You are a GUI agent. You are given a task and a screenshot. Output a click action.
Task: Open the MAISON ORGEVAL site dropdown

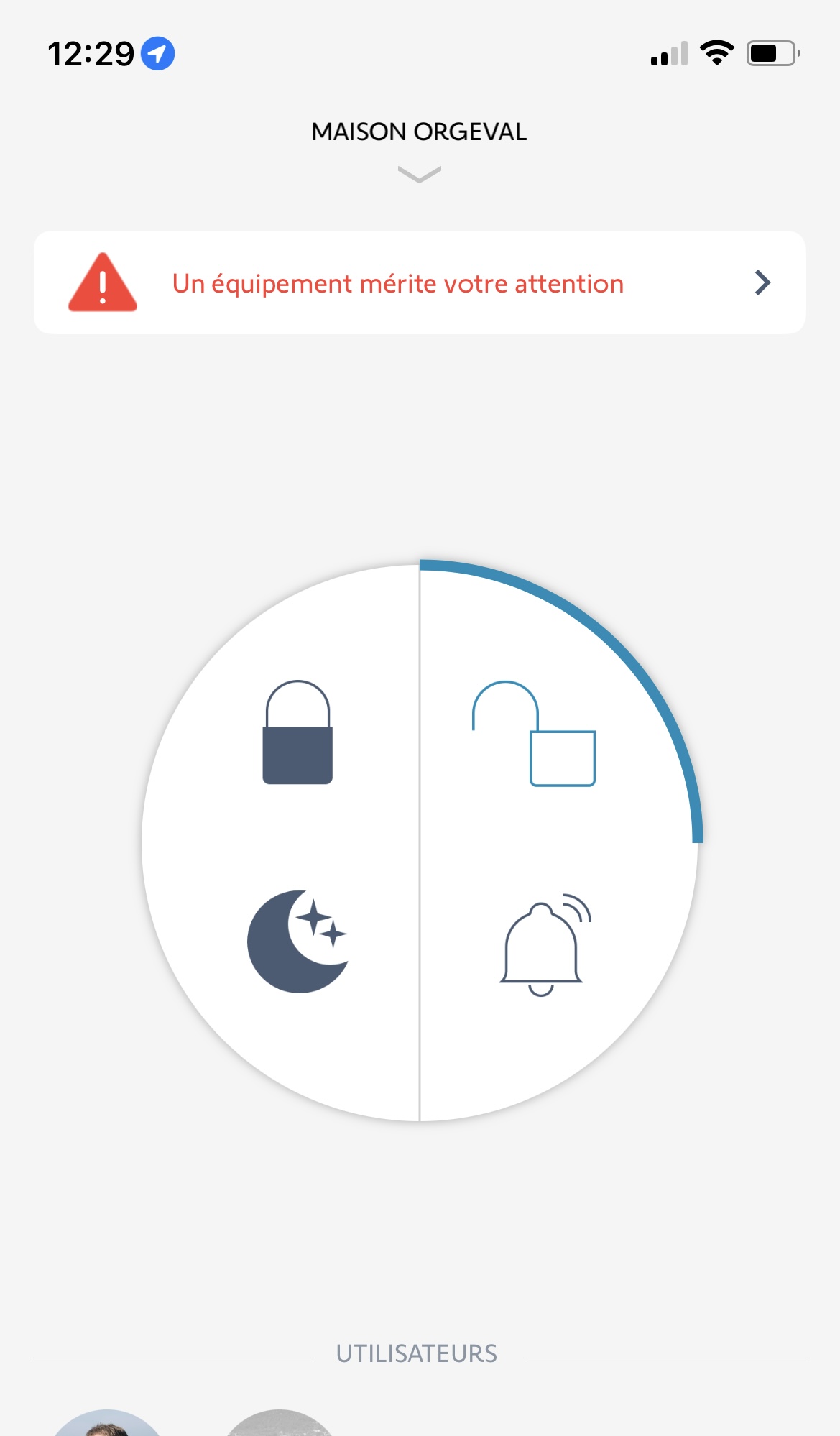click(419, 149)
